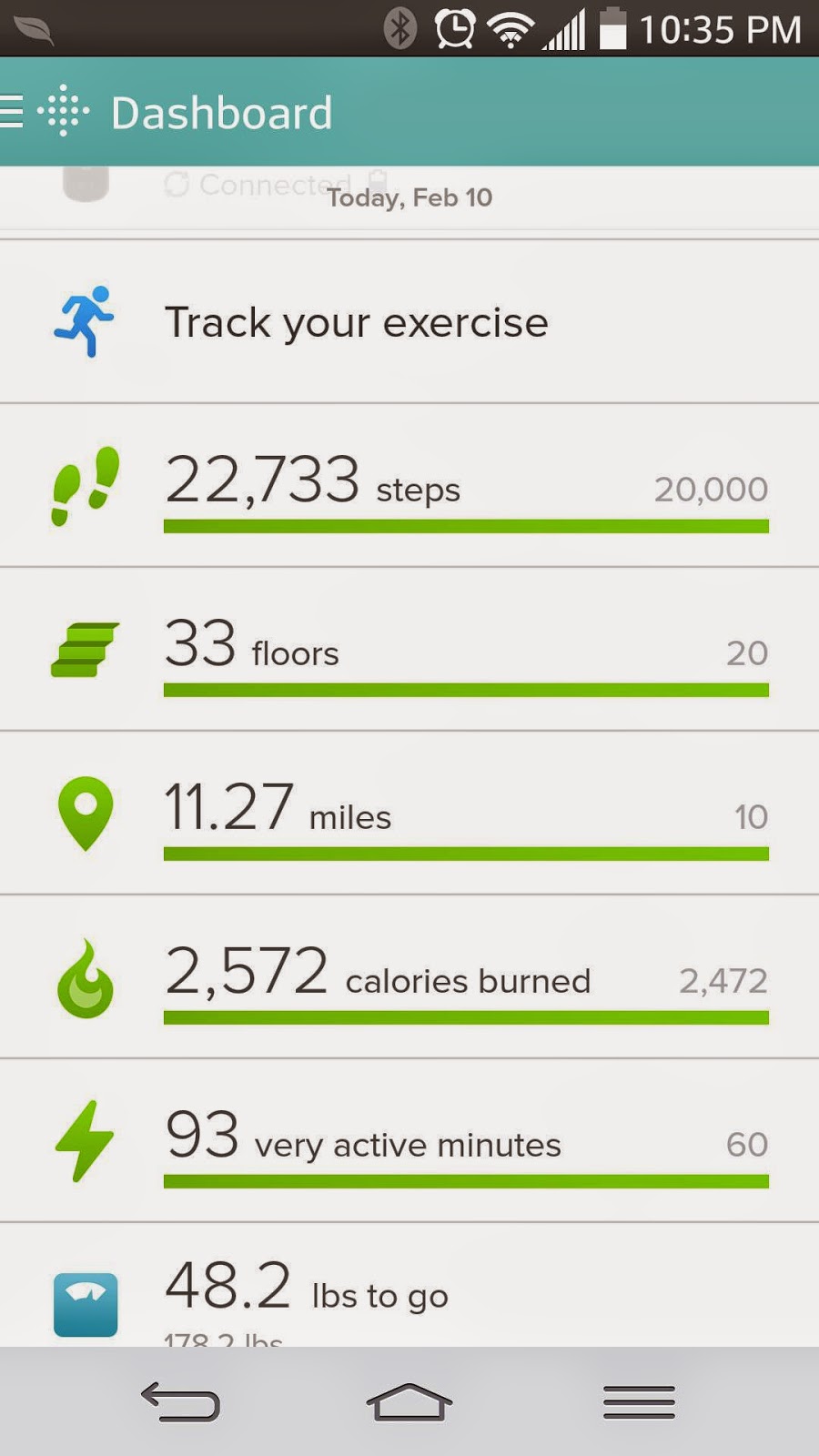View the 33 floors climbed row
This screenshot has width=819, height=1456.
click(409, 649)
